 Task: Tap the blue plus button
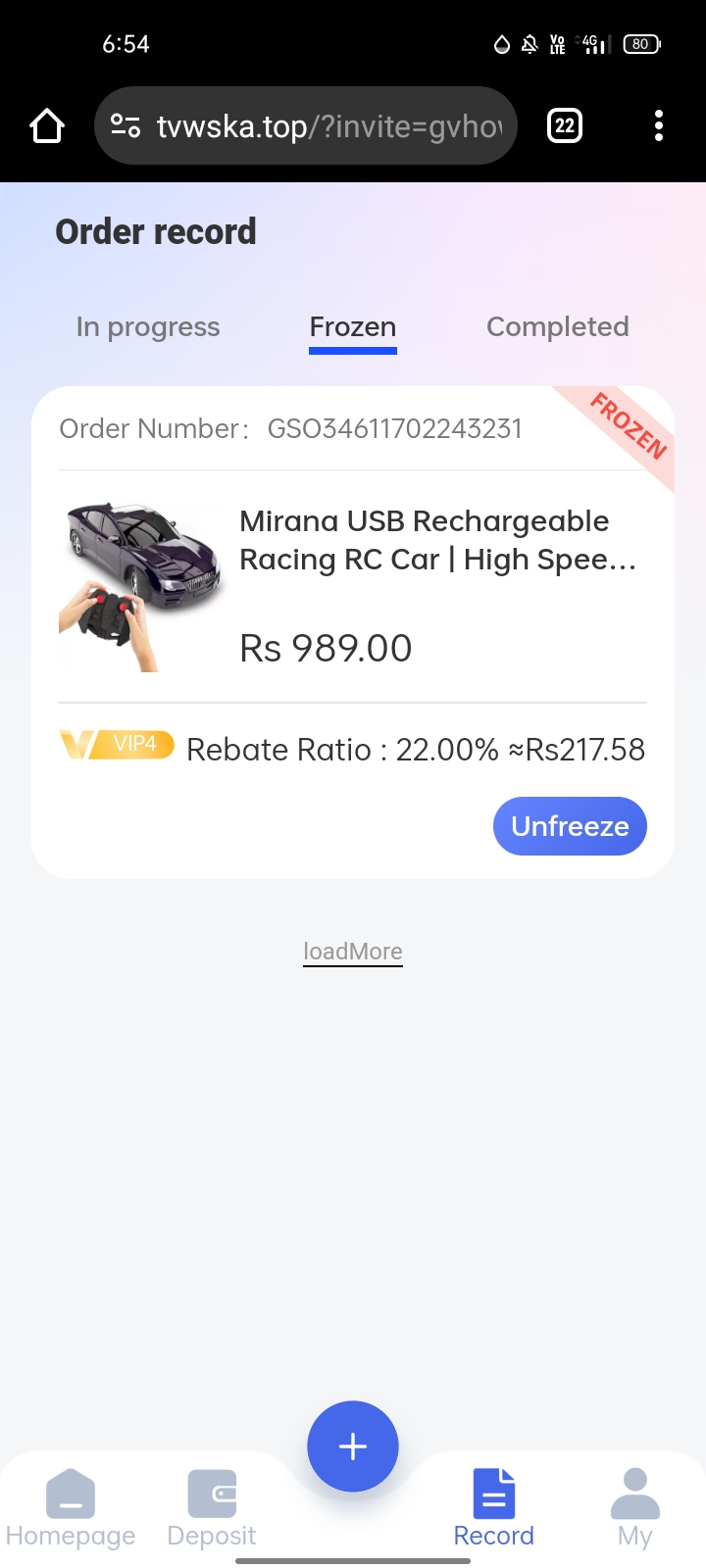pos(353,1446)
